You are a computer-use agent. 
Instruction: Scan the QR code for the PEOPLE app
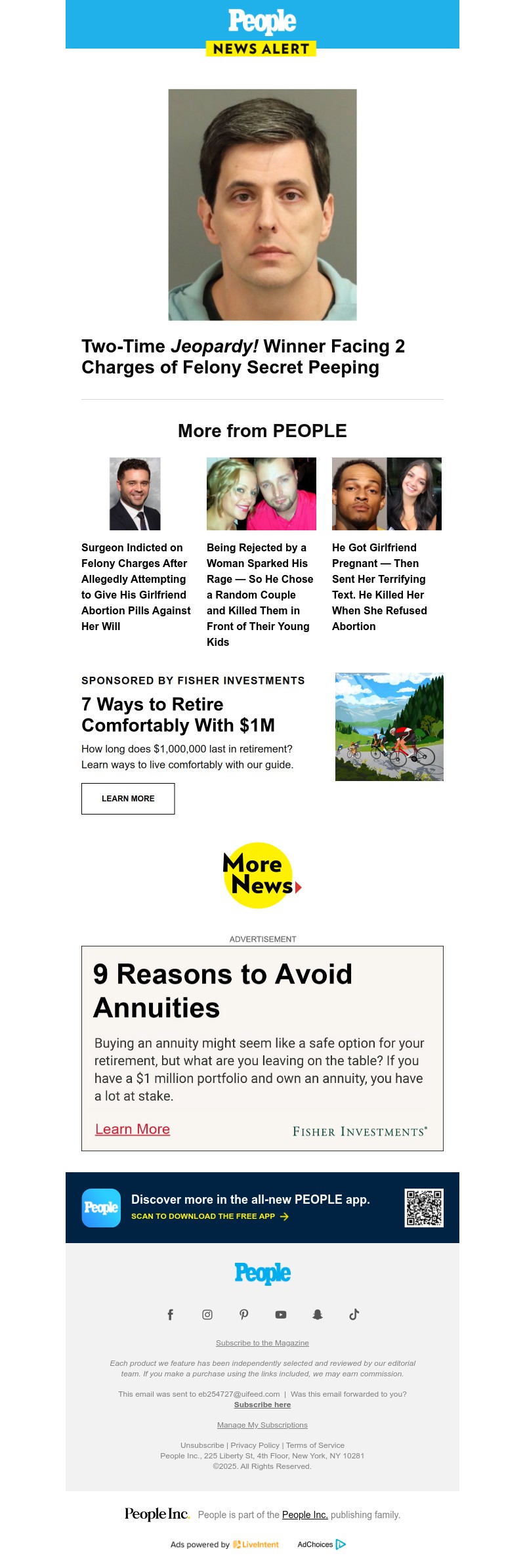(x=423, y=1208)
